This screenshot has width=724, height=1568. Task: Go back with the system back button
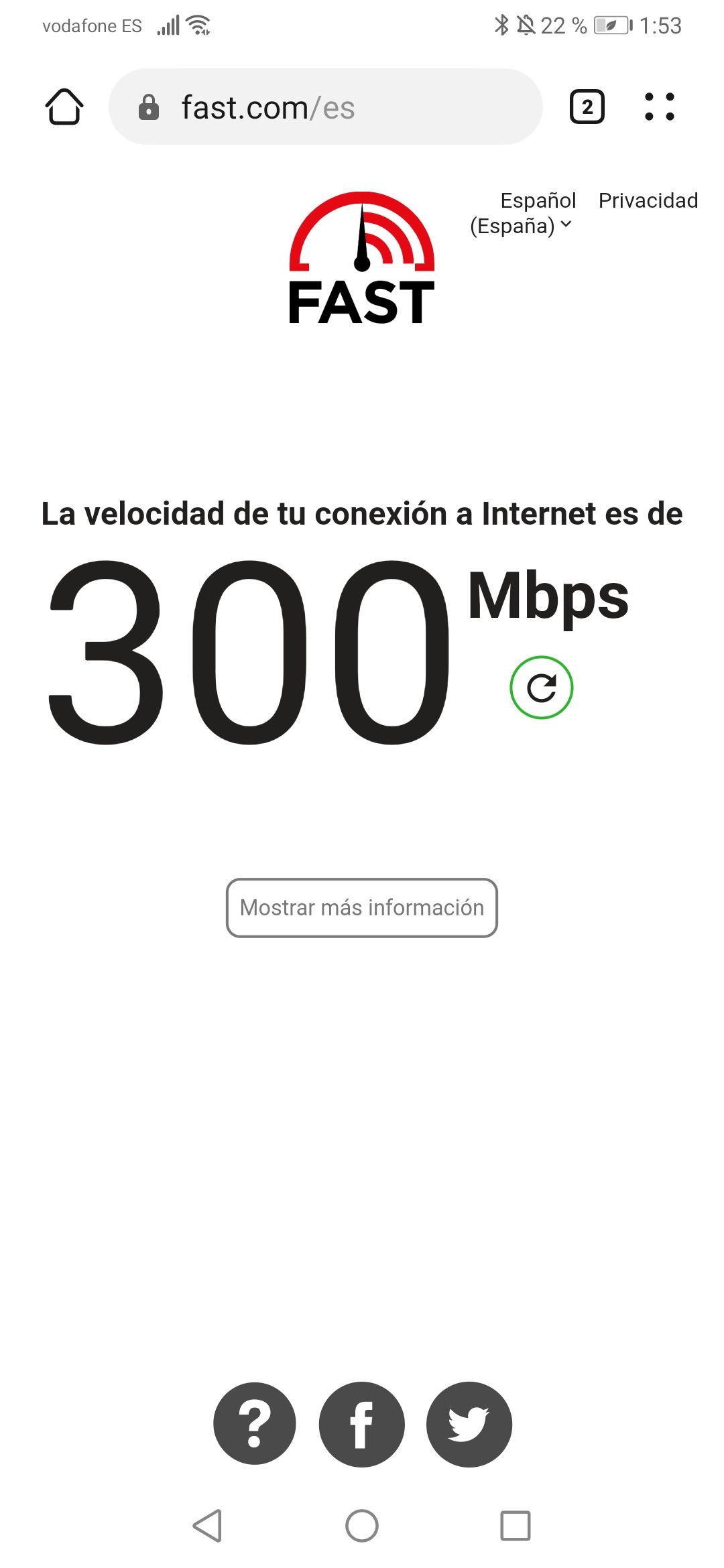pyautogui.click(x=207, y=1526)
